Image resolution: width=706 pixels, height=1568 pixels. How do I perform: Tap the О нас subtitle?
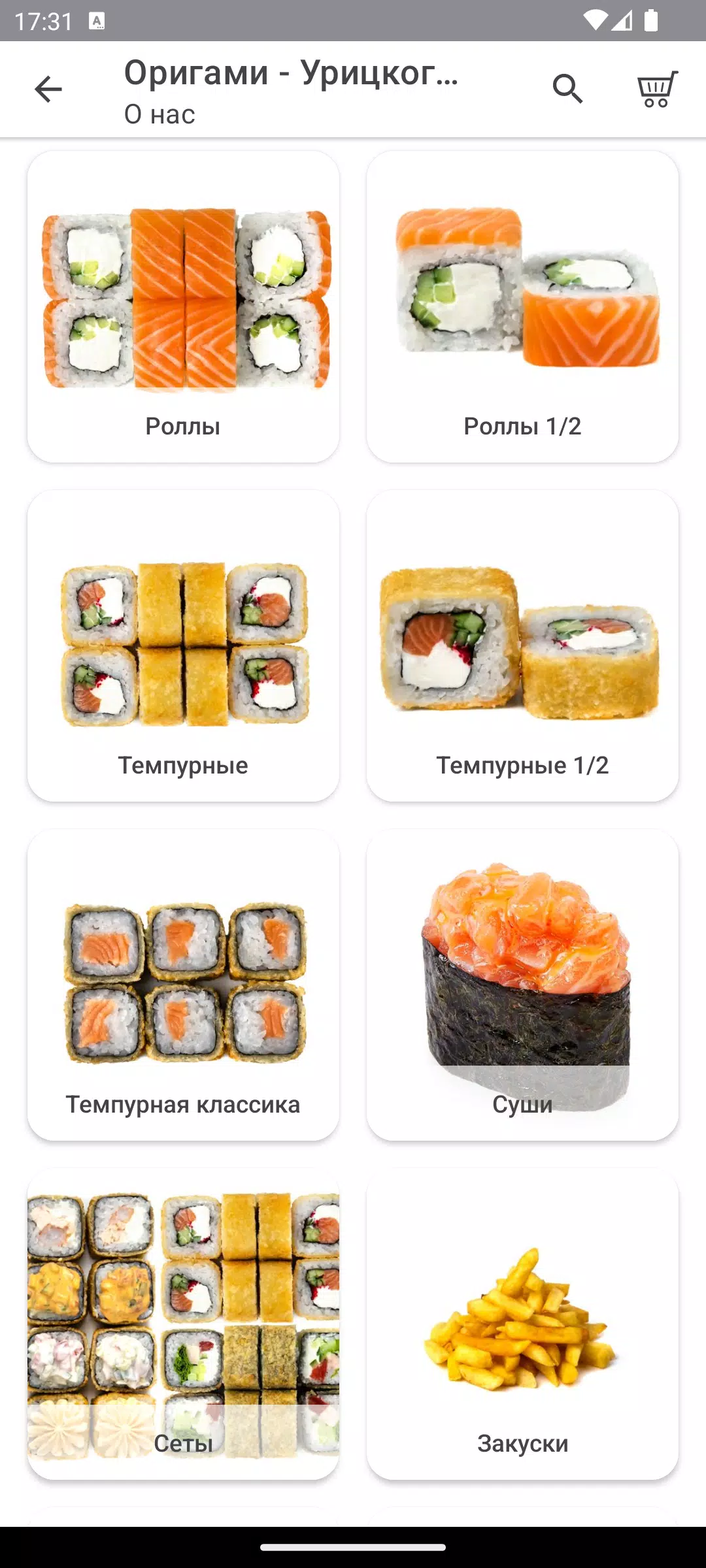(160, 114)
